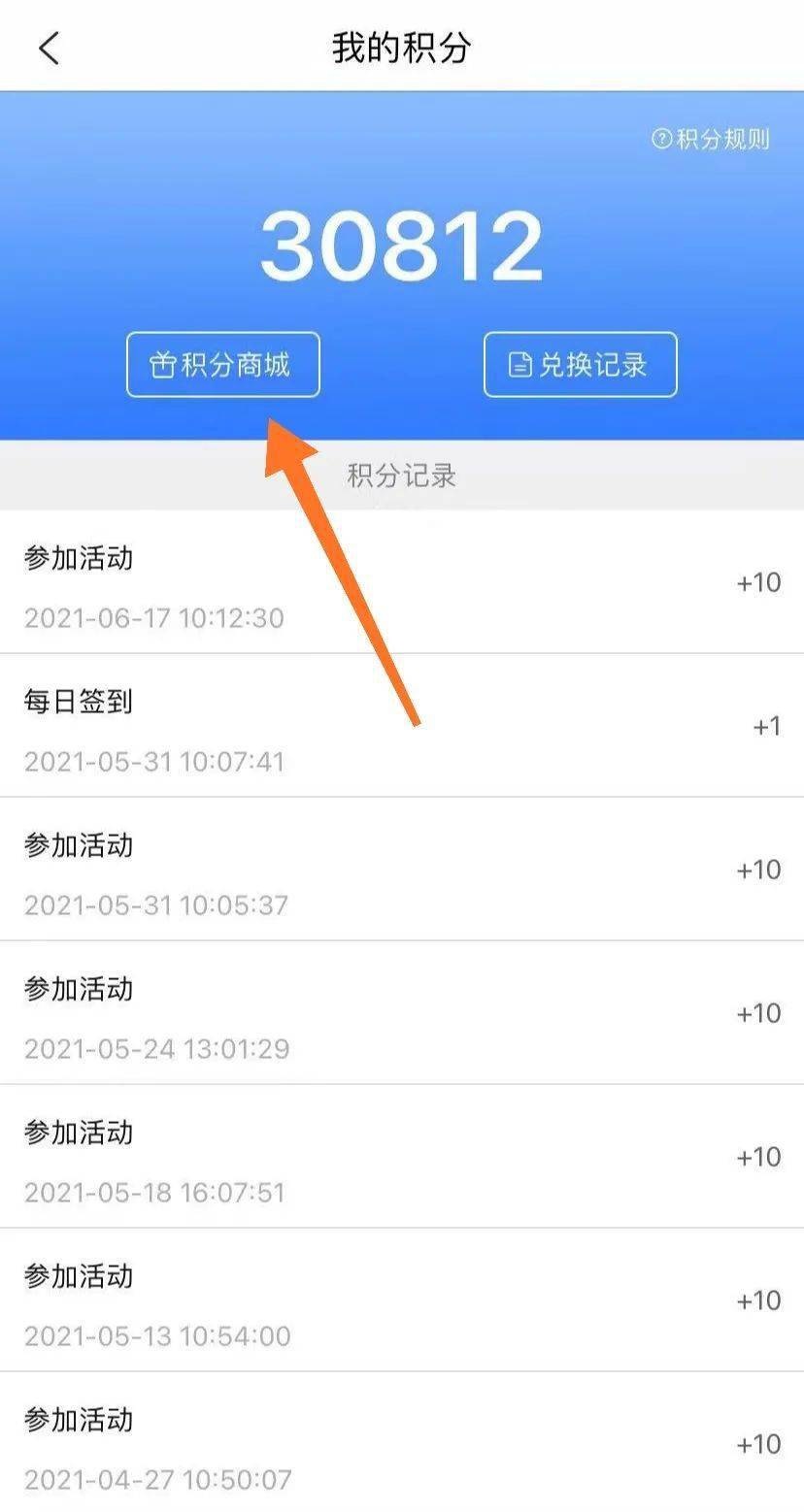
Task: Open the points mall via 积分商城
Action: (x=221, y=363)
